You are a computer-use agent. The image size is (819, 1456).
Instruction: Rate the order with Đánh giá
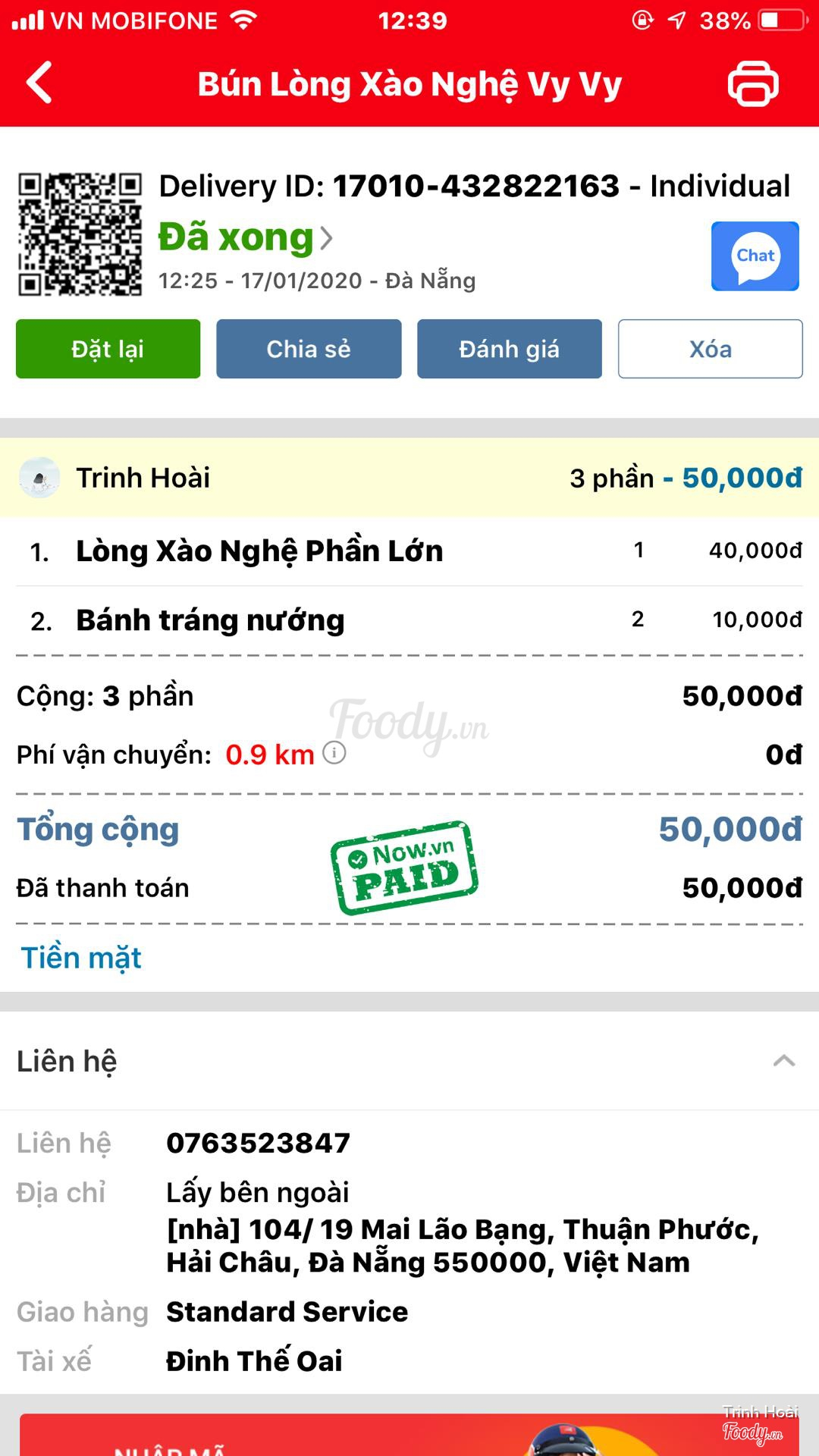pyautogui.click(x=509, y=349)
